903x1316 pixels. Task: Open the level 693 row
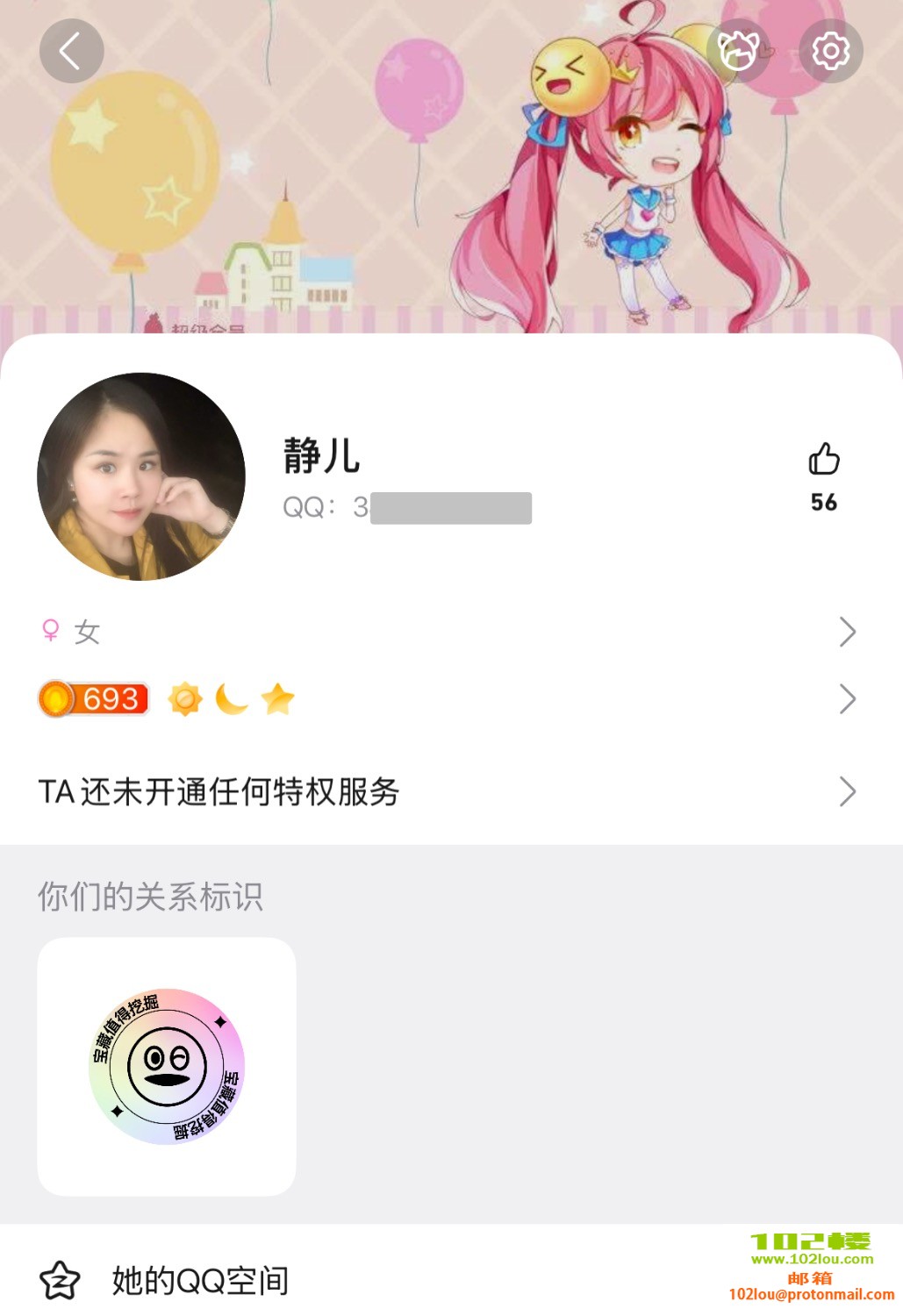pos(448,699)
